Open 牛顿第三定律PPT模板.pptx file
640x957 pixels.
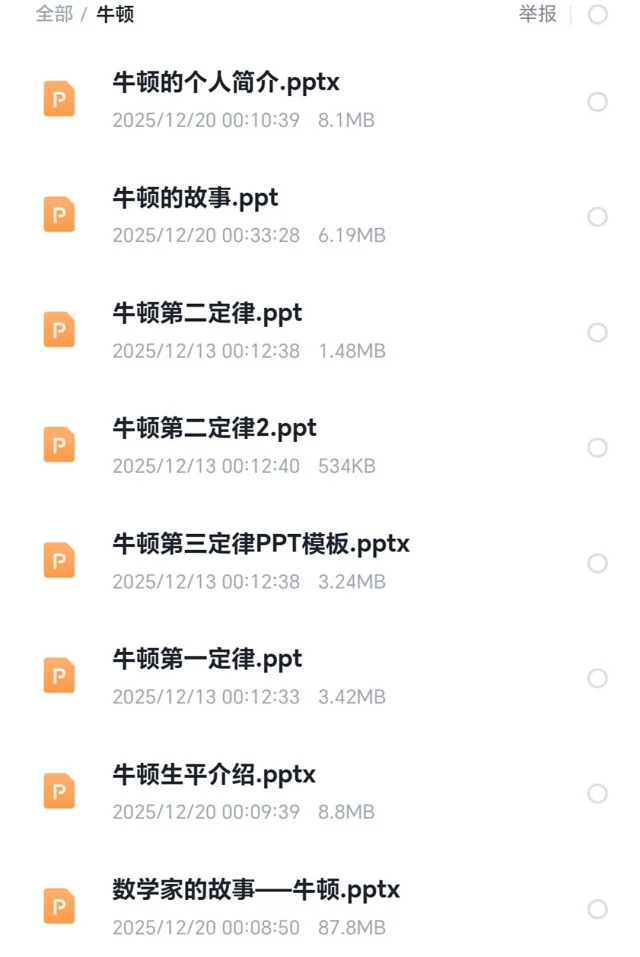click(261, 544)
